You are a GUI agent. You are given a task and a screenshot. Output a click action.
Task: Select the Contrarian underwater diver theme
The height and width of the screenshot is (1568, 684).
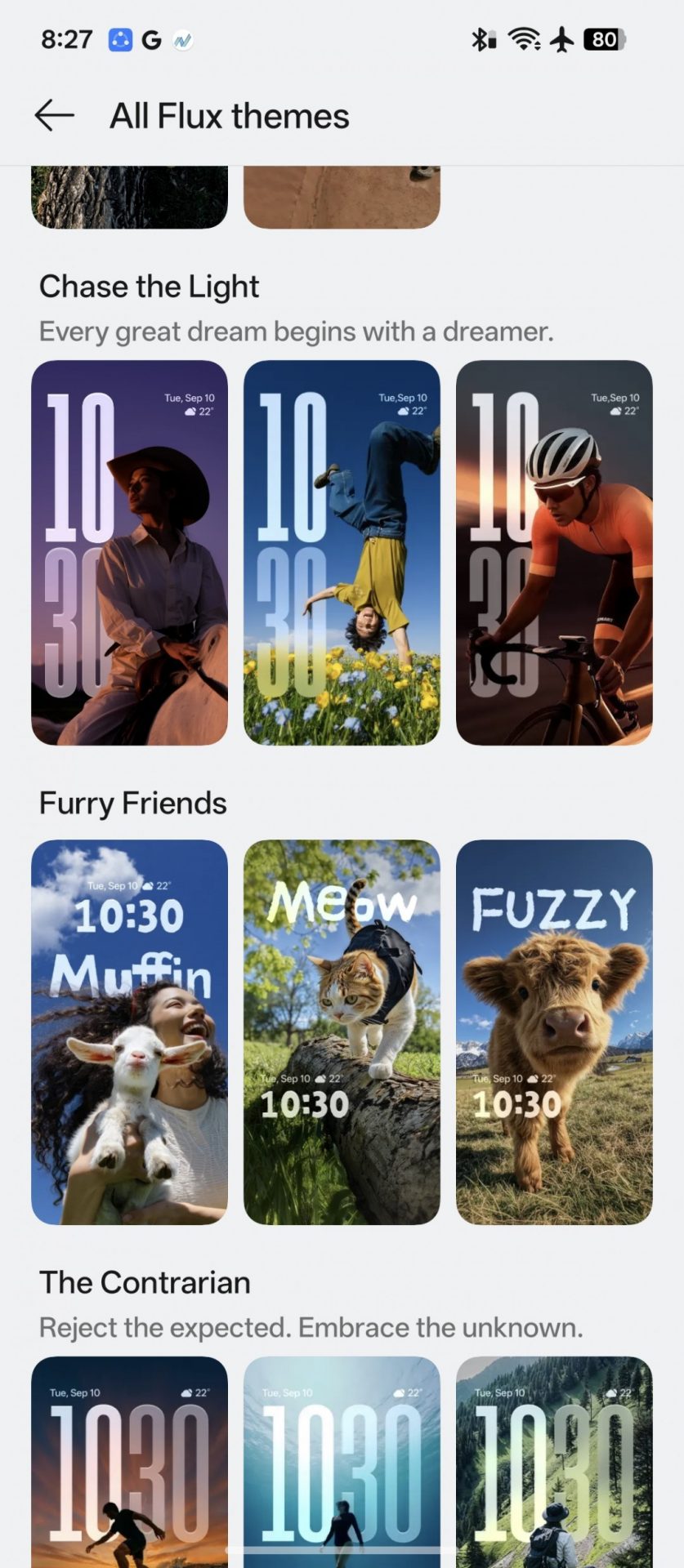pyautogui.click(x=342, y=1462)
